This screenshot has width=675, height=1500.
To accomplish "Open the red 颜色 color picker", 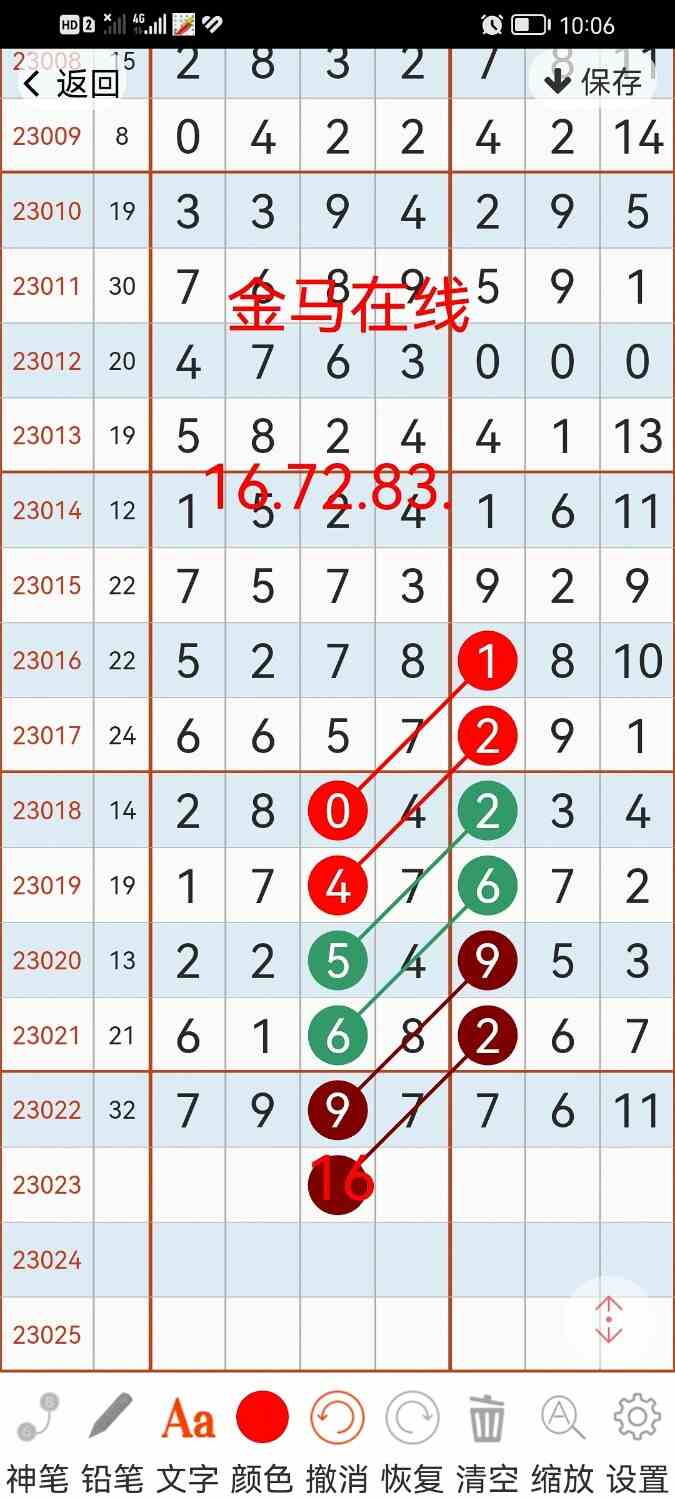I will (x=262, y=1441).
